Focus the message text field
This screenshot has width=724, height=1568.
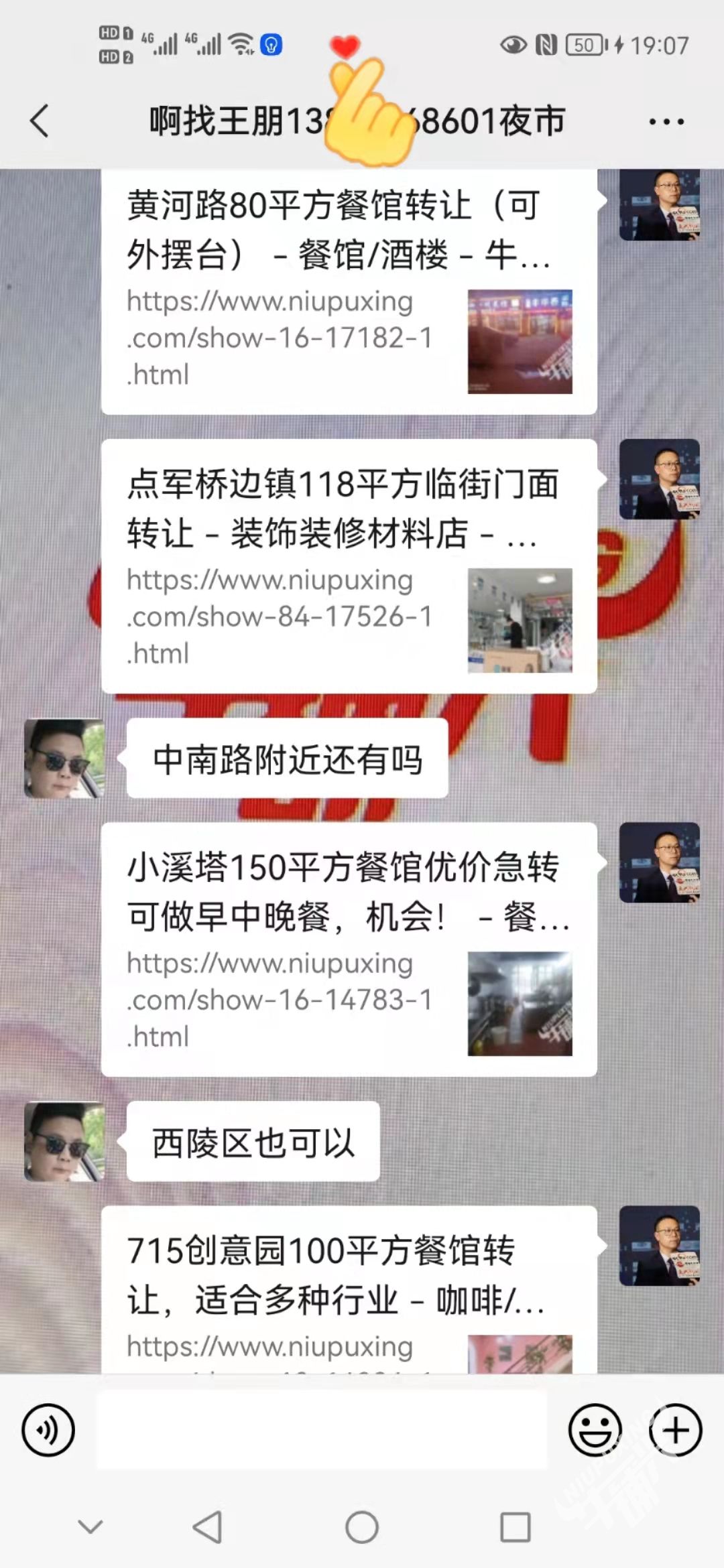point(322,1430)
